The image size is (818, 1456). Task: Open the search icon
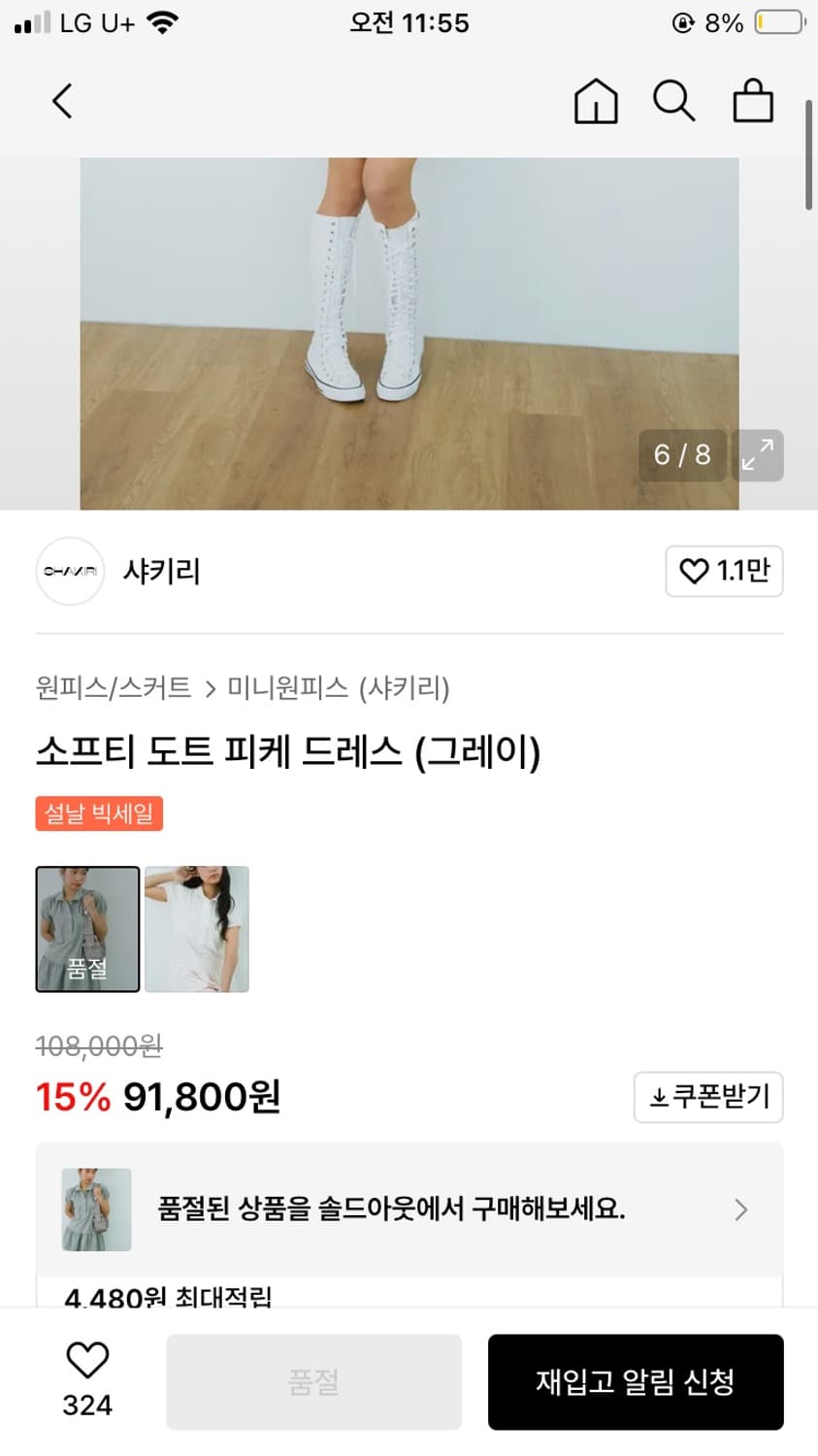pos(673,100)
